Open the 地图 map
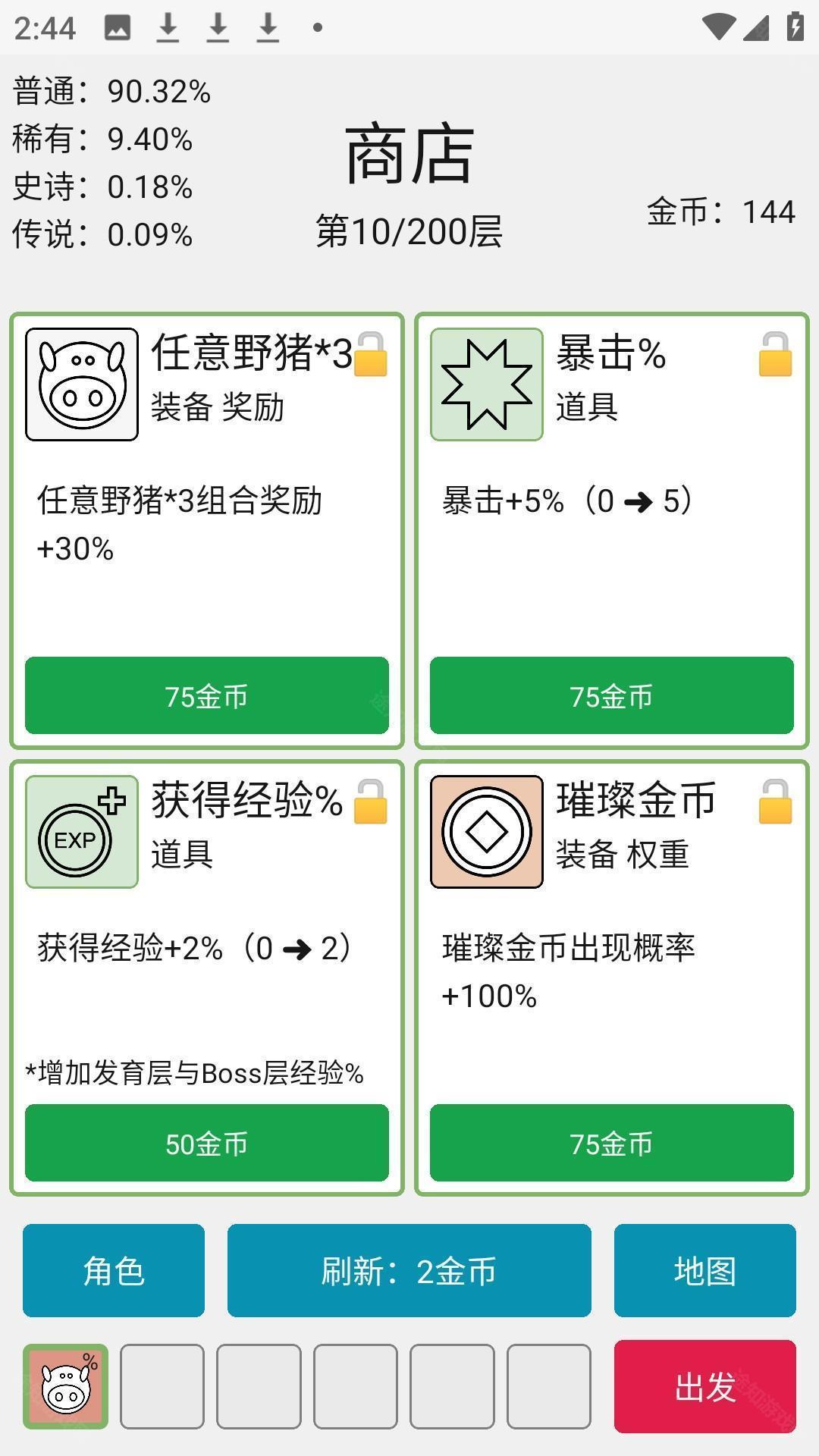This screenshot has height=1456, width=819. pyautogui.click(x=704, y=1270)
